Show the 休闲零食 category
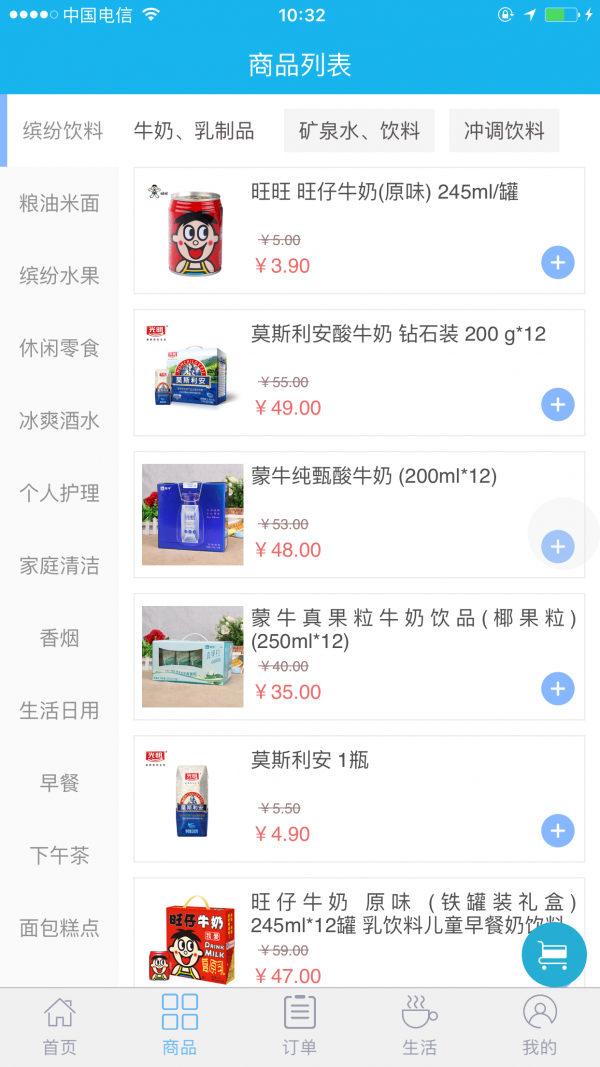 60,349
